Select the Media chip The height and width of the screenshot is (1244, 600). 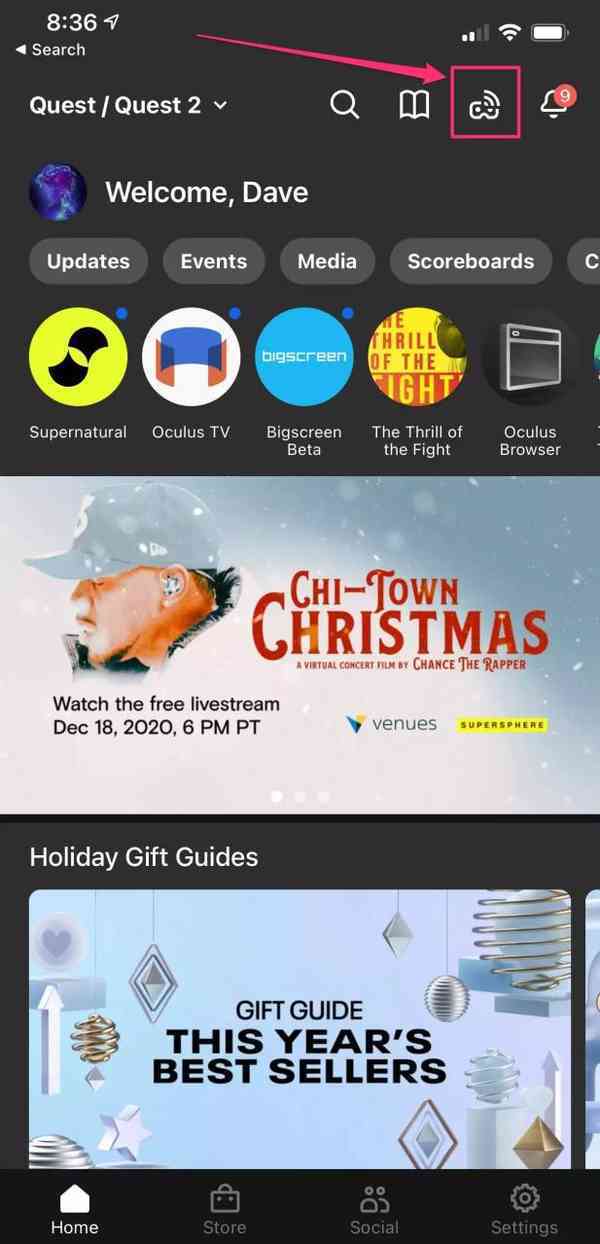point(327,261)
